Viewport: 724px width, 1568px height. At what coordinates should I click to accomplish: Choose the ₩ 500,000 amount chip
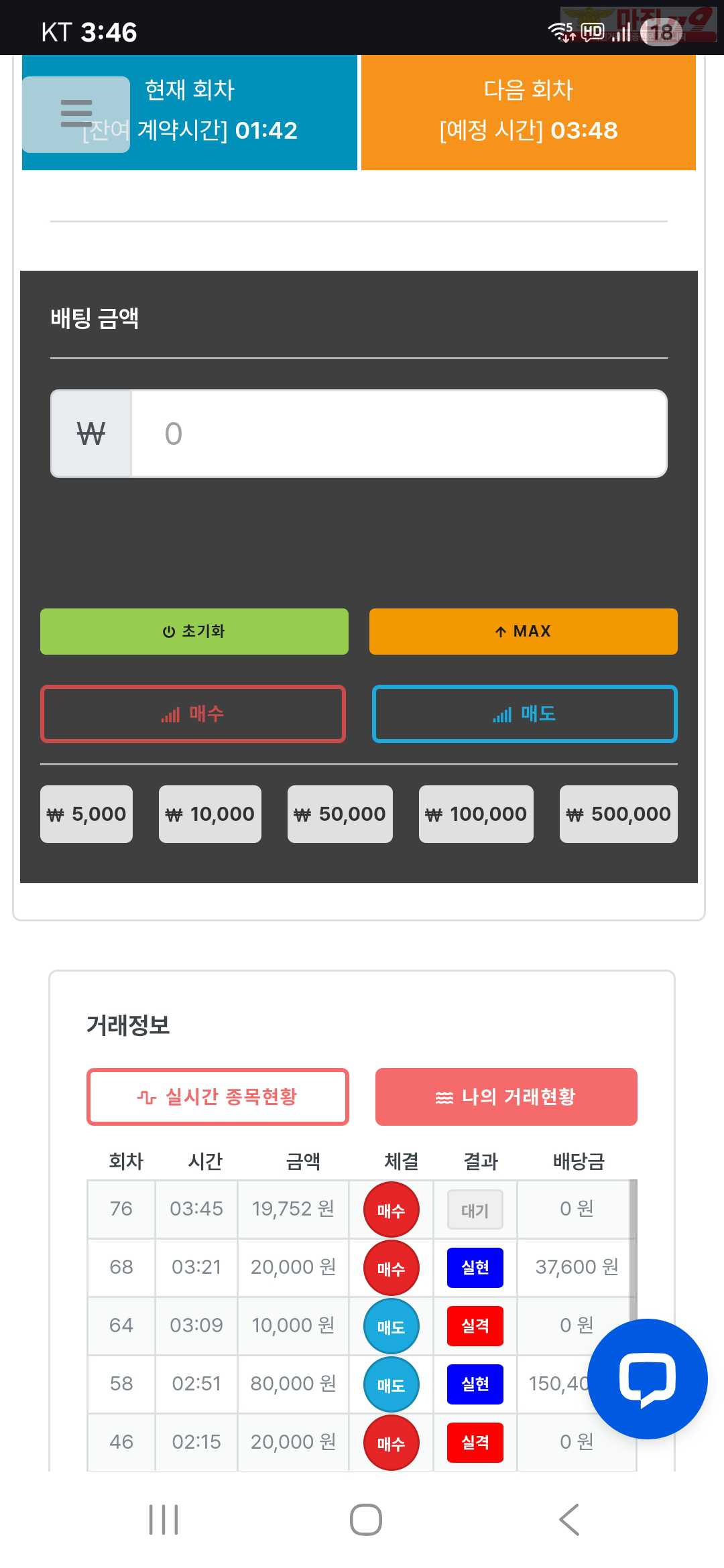[x=618, y=814]
